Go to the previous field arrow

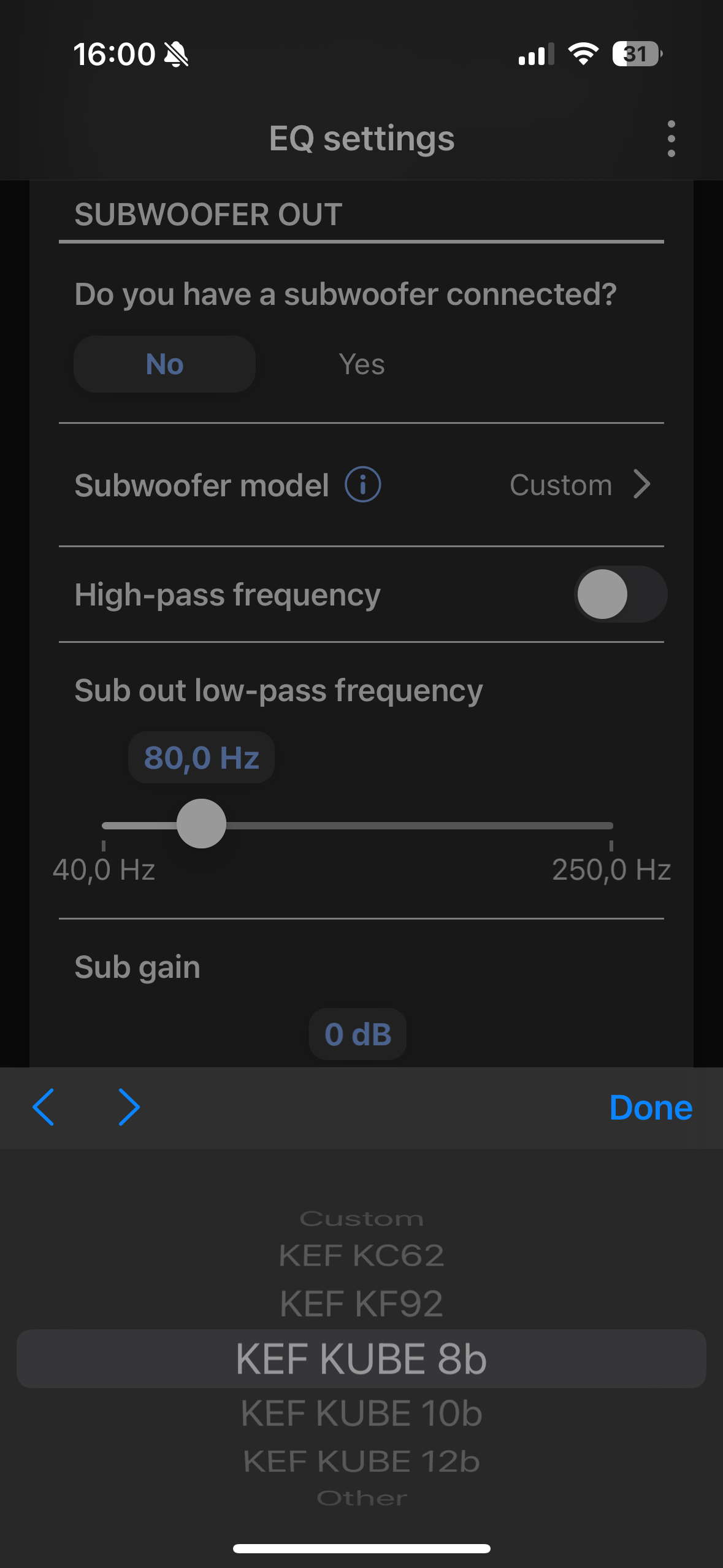click(x=44, y=1107)
